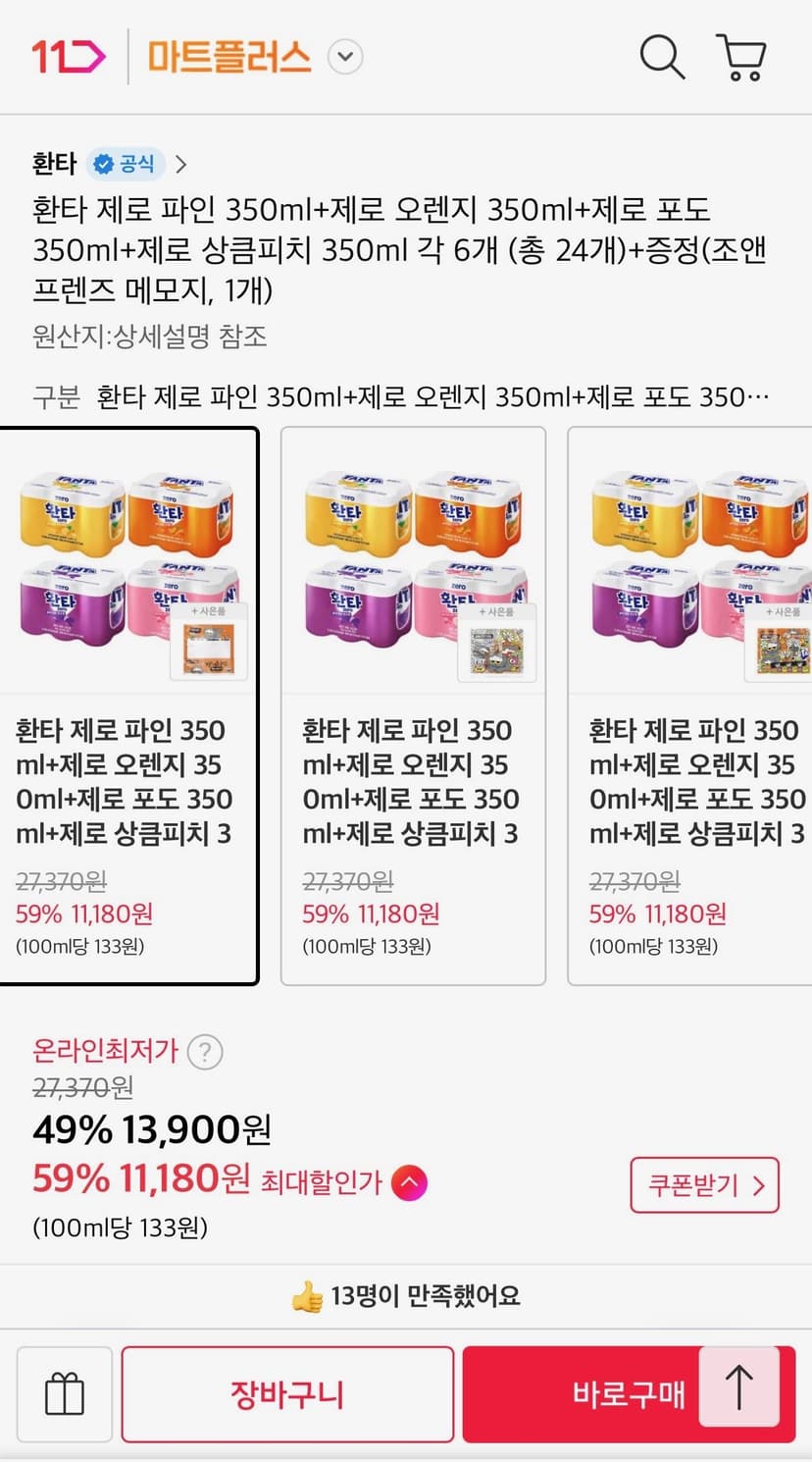812x1462 pixels.
Task: Select the first option card with white memo
Action: tap(128, 705)
